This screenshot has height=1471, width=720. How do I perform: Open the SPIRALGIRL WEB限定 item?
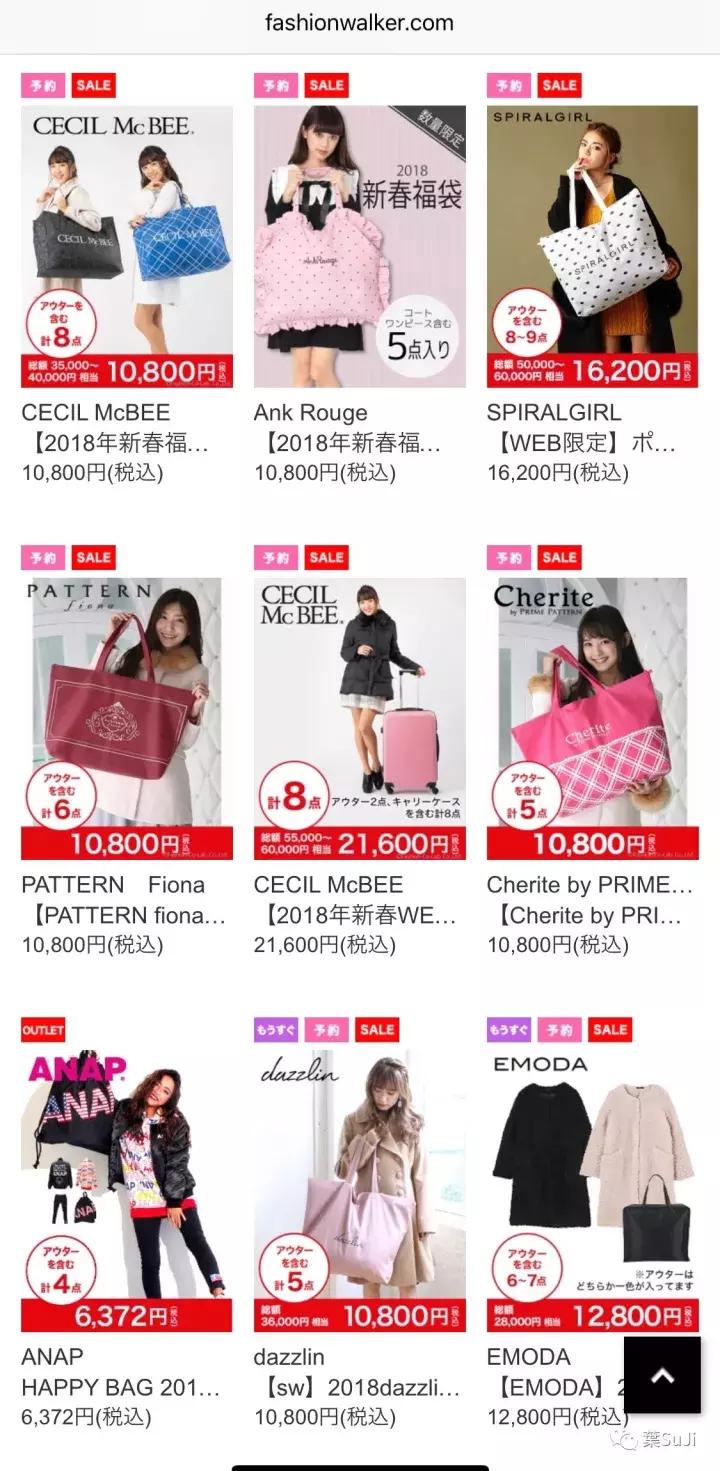tap(592, 246)
